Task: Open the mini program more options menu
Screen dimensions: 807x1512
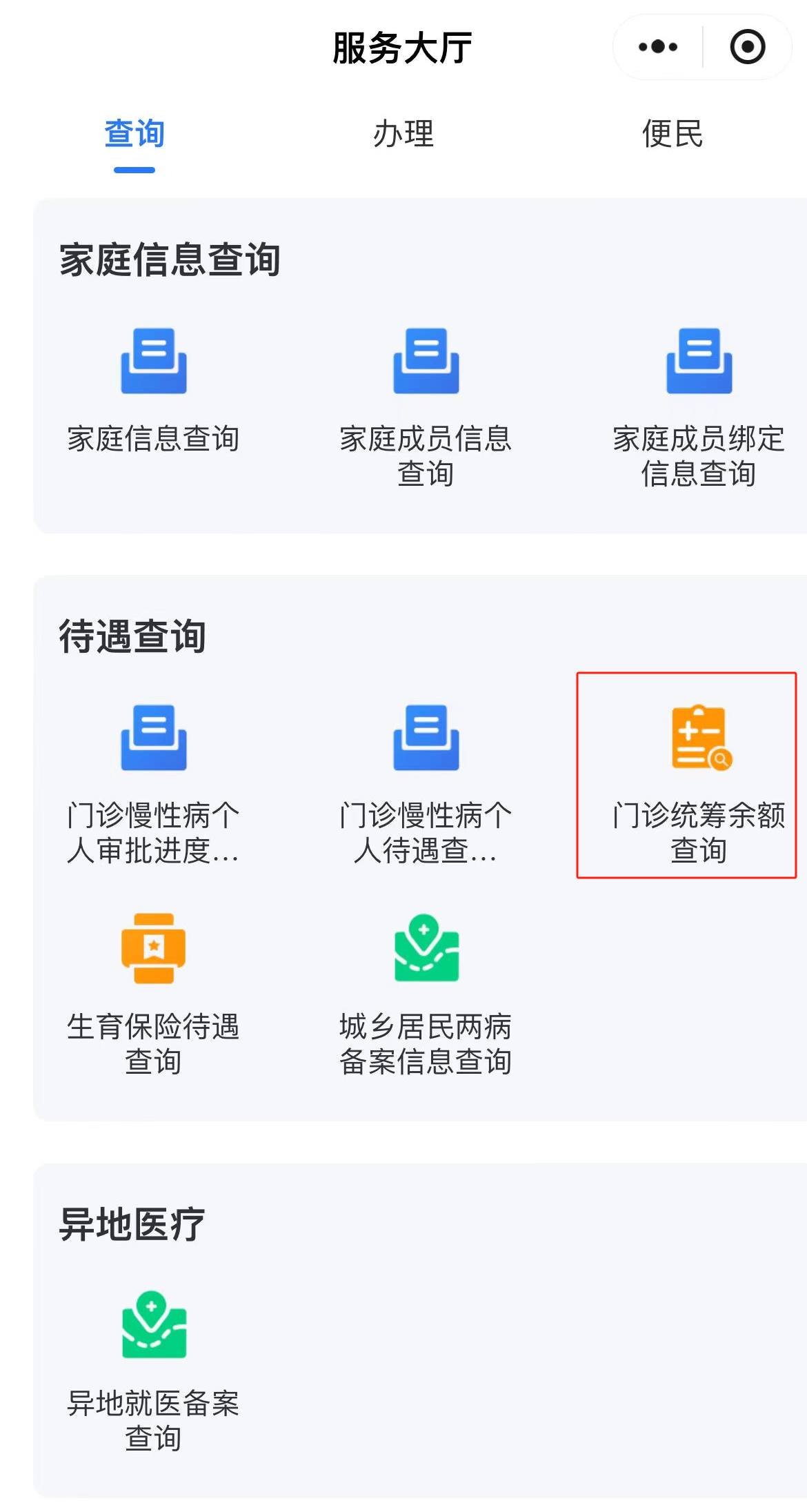Action: pyautogui.click(x=658, y=47)
